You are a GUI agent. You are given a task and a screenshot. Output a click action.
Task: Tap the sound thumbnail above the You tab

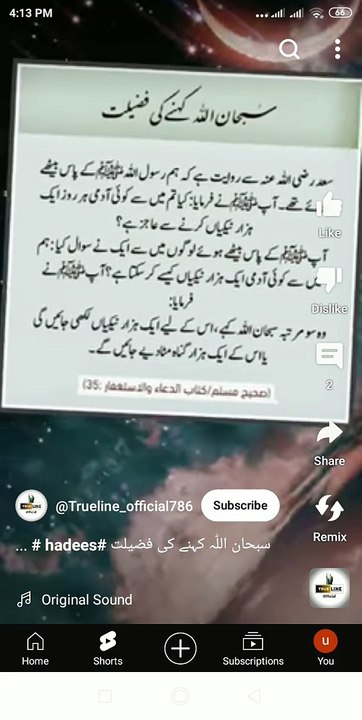click(x=329, y=588)
